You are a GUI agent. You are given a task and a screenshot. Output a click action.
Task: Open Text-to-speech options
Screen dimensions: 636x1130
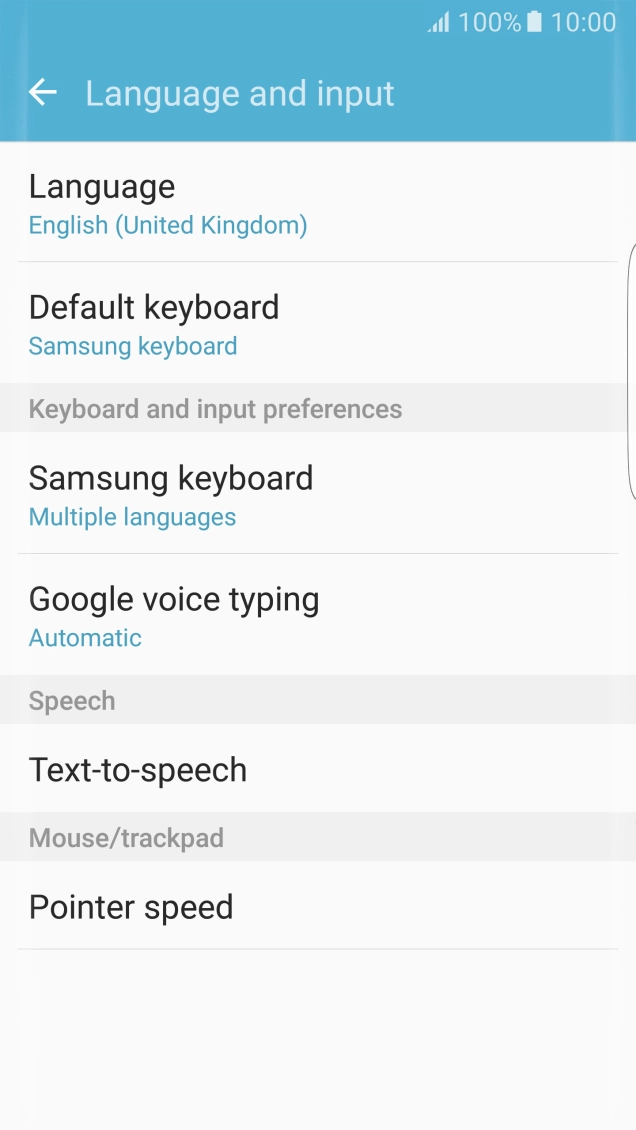pos(318,768)
